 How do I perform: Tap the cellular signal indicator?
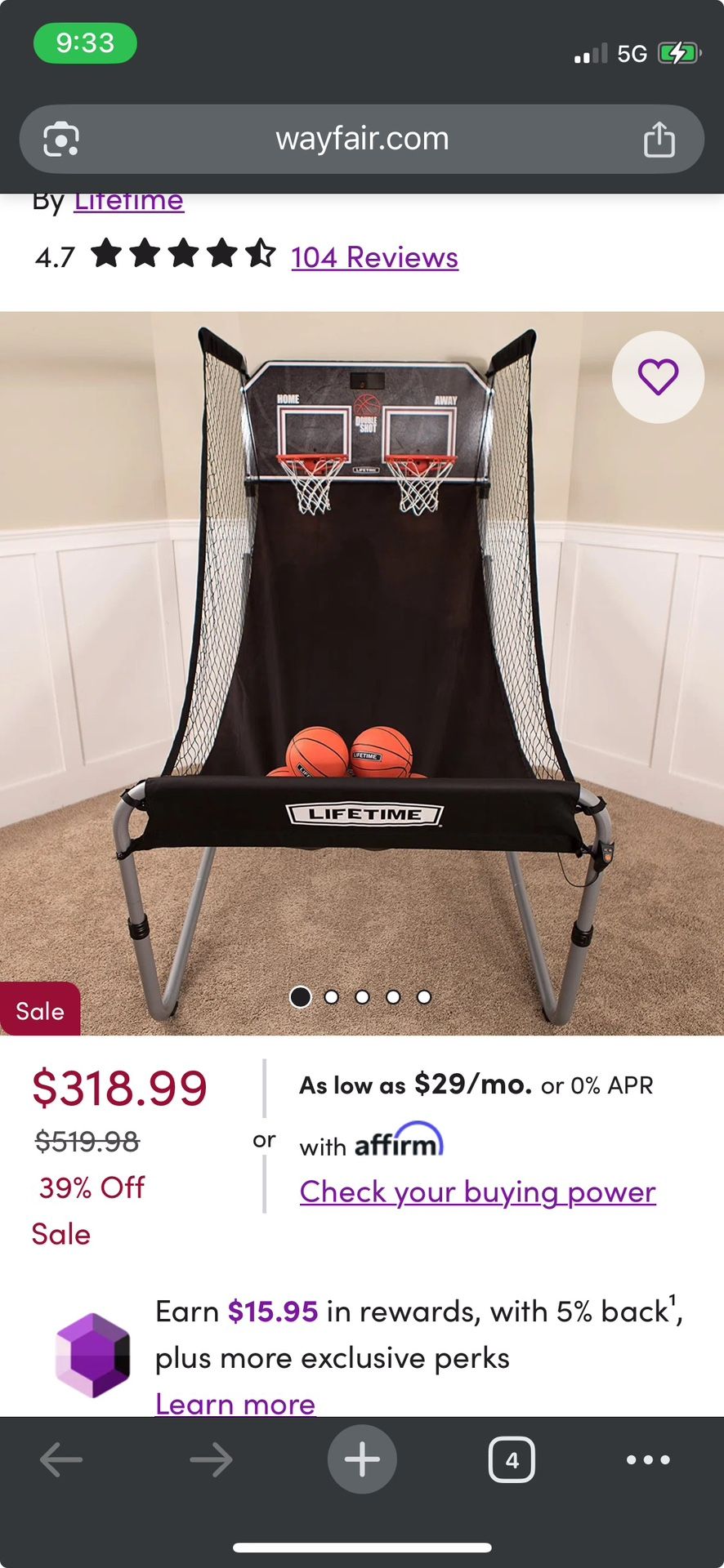(x=591, y=53)
